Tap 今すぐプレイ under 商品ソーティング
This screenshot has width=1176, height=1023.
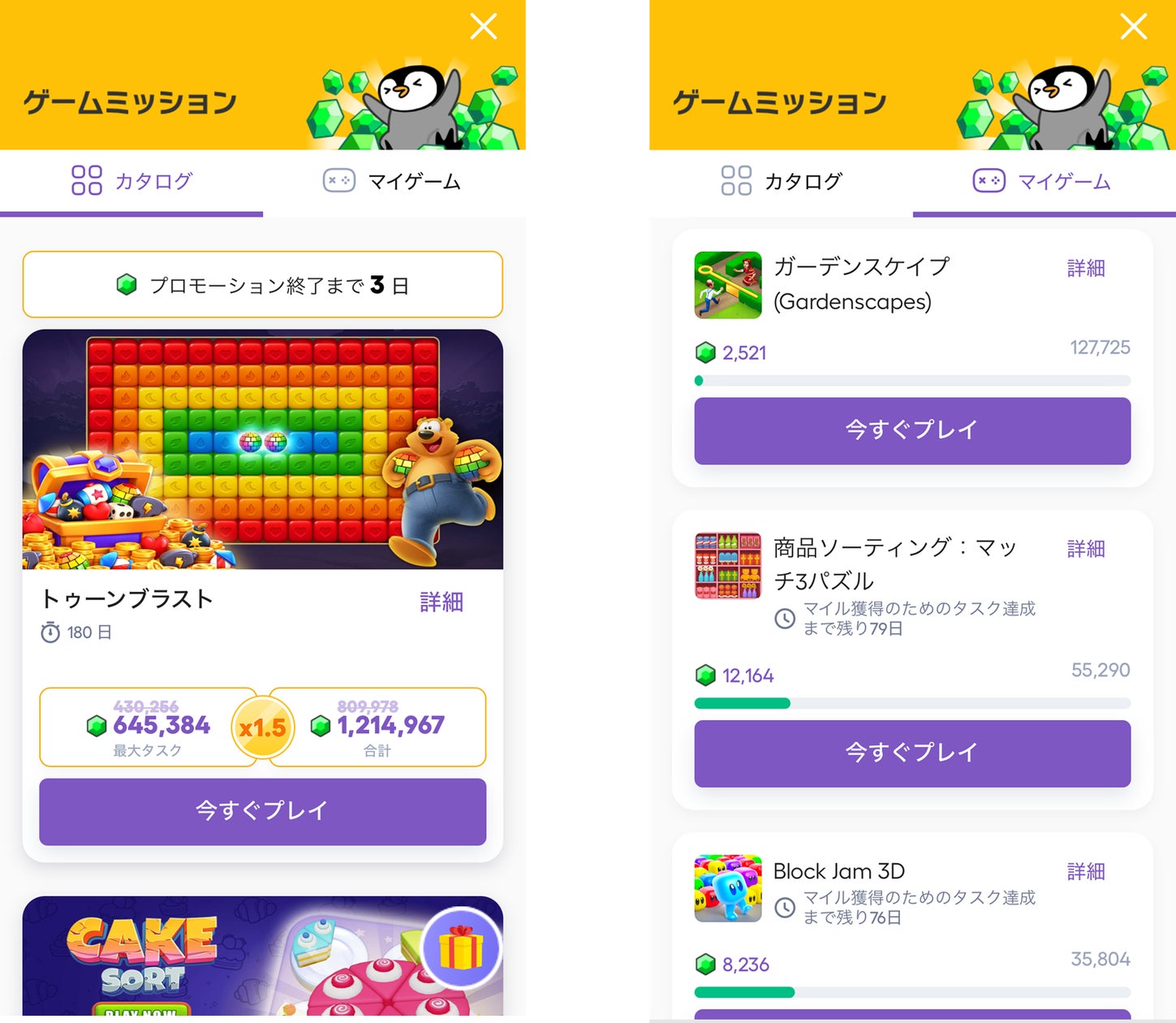[x=911, y=753]
